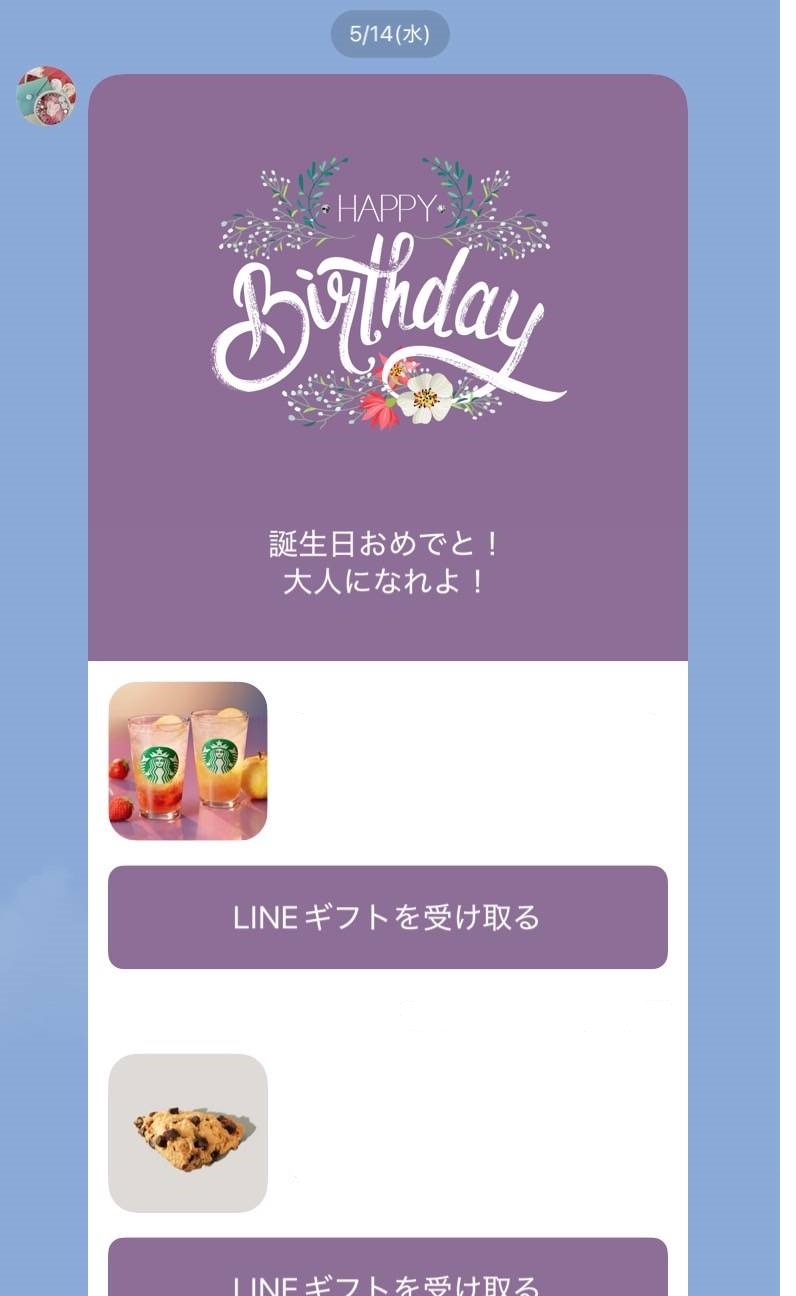Screen dimensions: 796x1296
Task: Open the Starbucks drinks gift thumbnail
Action: click(188, 761)
